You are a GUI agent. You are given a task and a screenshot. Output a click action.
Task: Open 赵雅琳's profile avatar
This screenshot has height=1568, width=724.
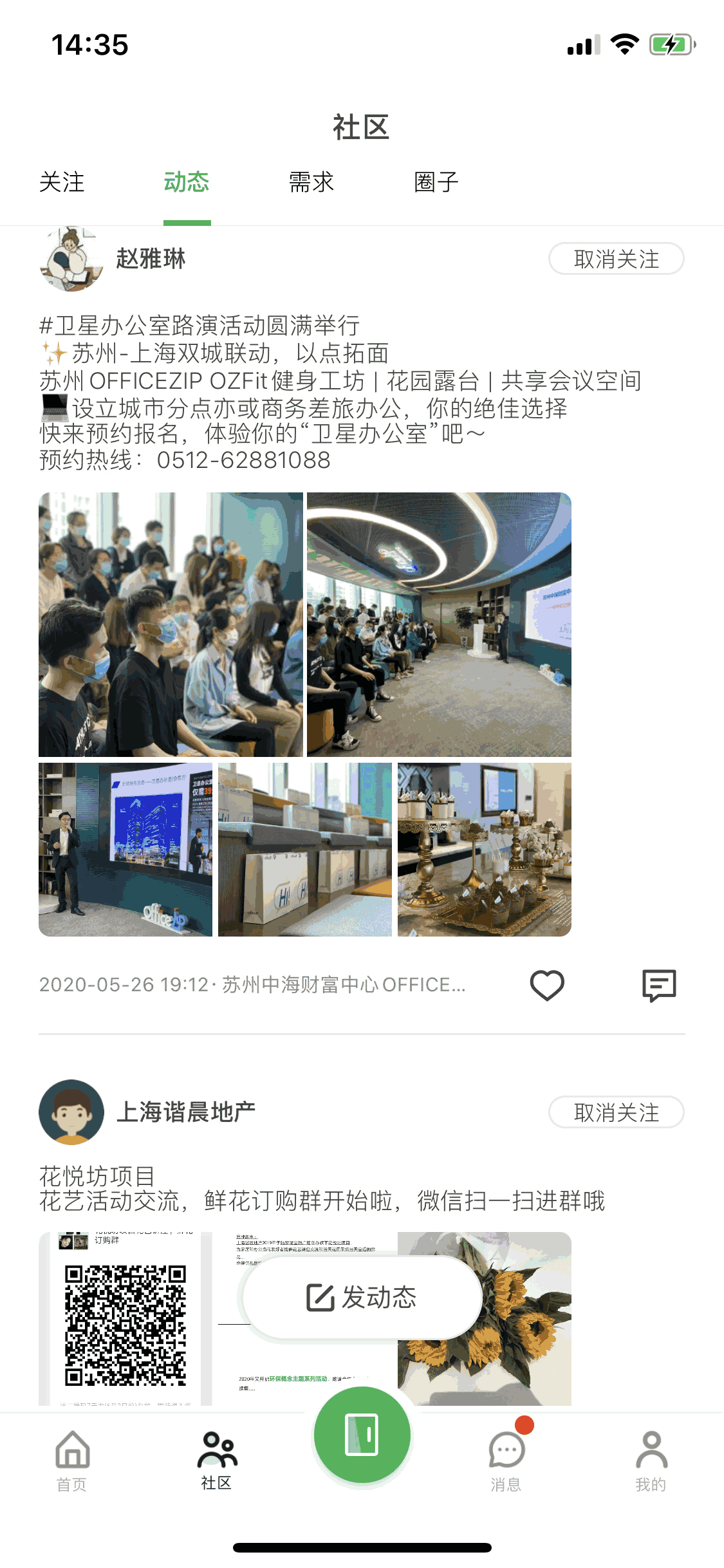71,259
